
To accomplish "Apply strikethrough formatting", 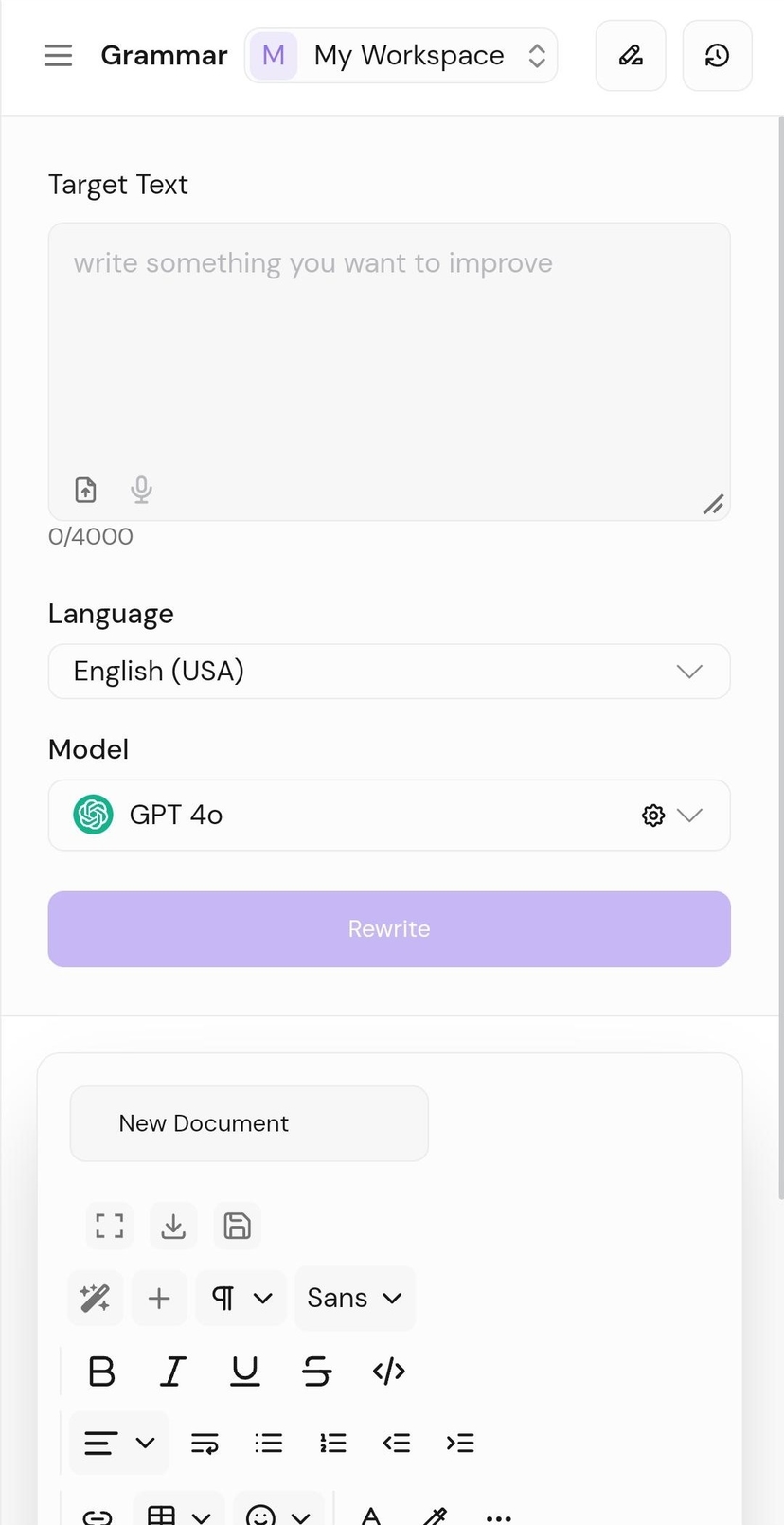I will (316, 1371).
